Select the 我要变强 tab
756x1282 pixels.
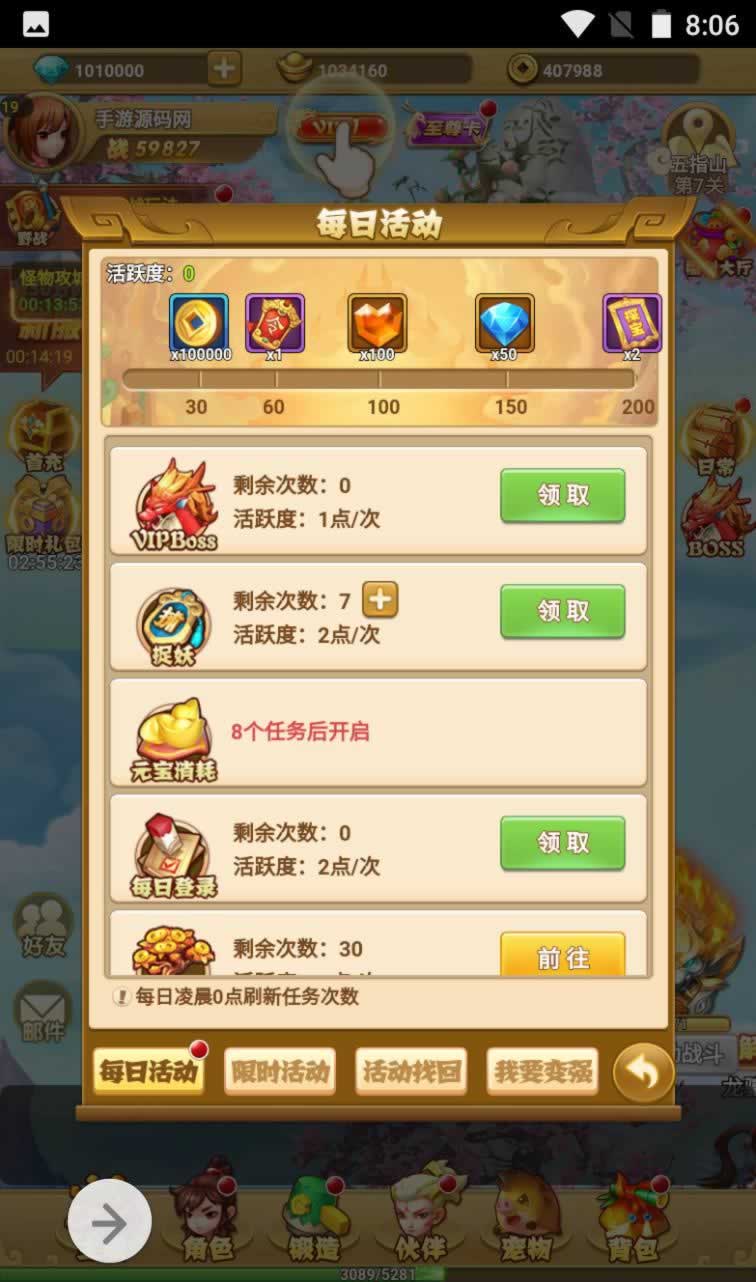pyautogui.click(x=542, y=1073)
